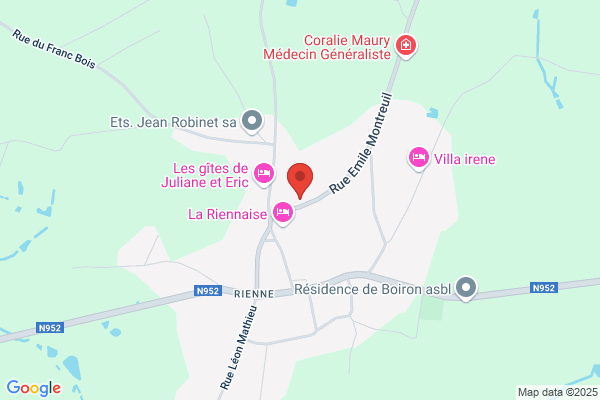Viewport: 600px width, 400px height.
Task: Select the Ets. Jean Robinet sa pin
Action: (252, 122)
